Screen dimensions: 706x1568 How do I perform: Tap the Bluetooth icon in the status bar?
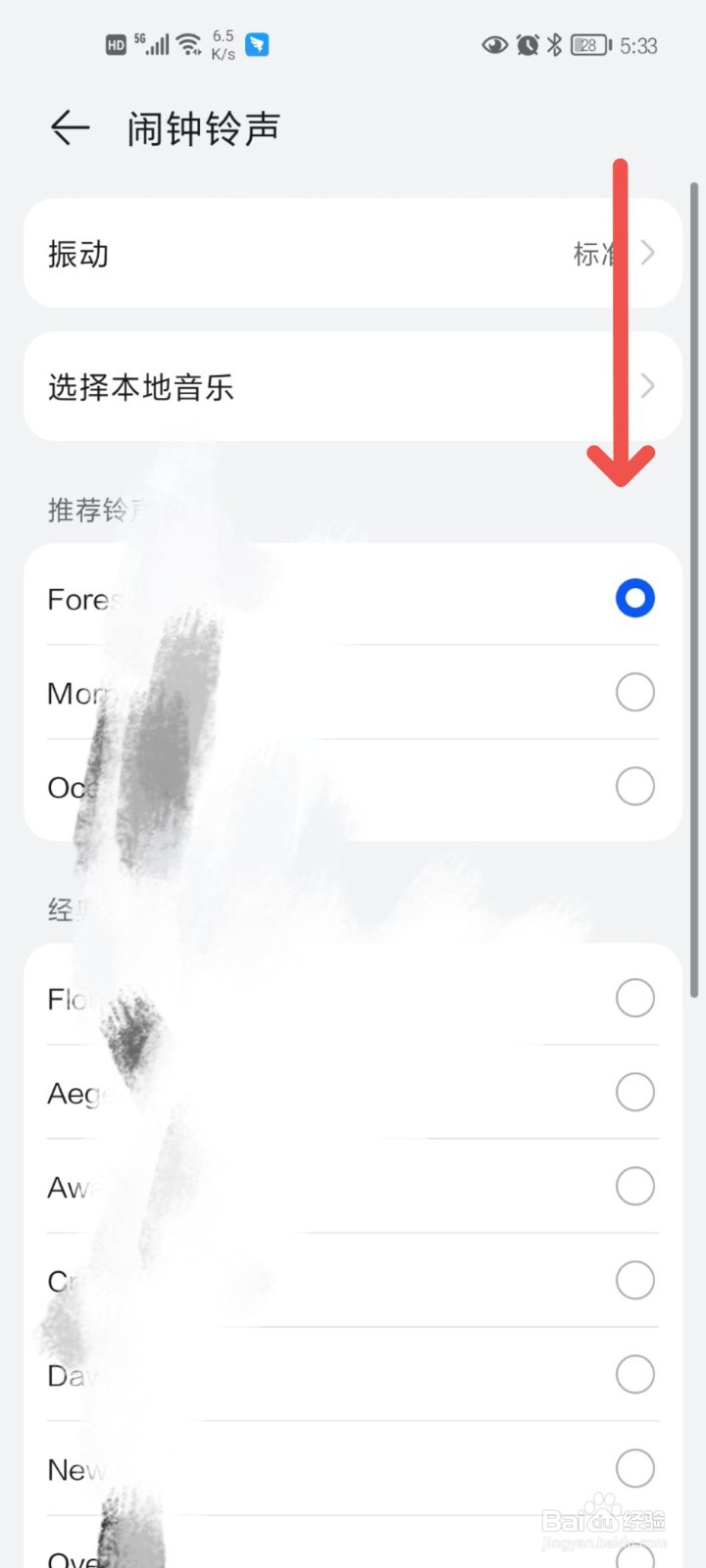click(554, 44)
